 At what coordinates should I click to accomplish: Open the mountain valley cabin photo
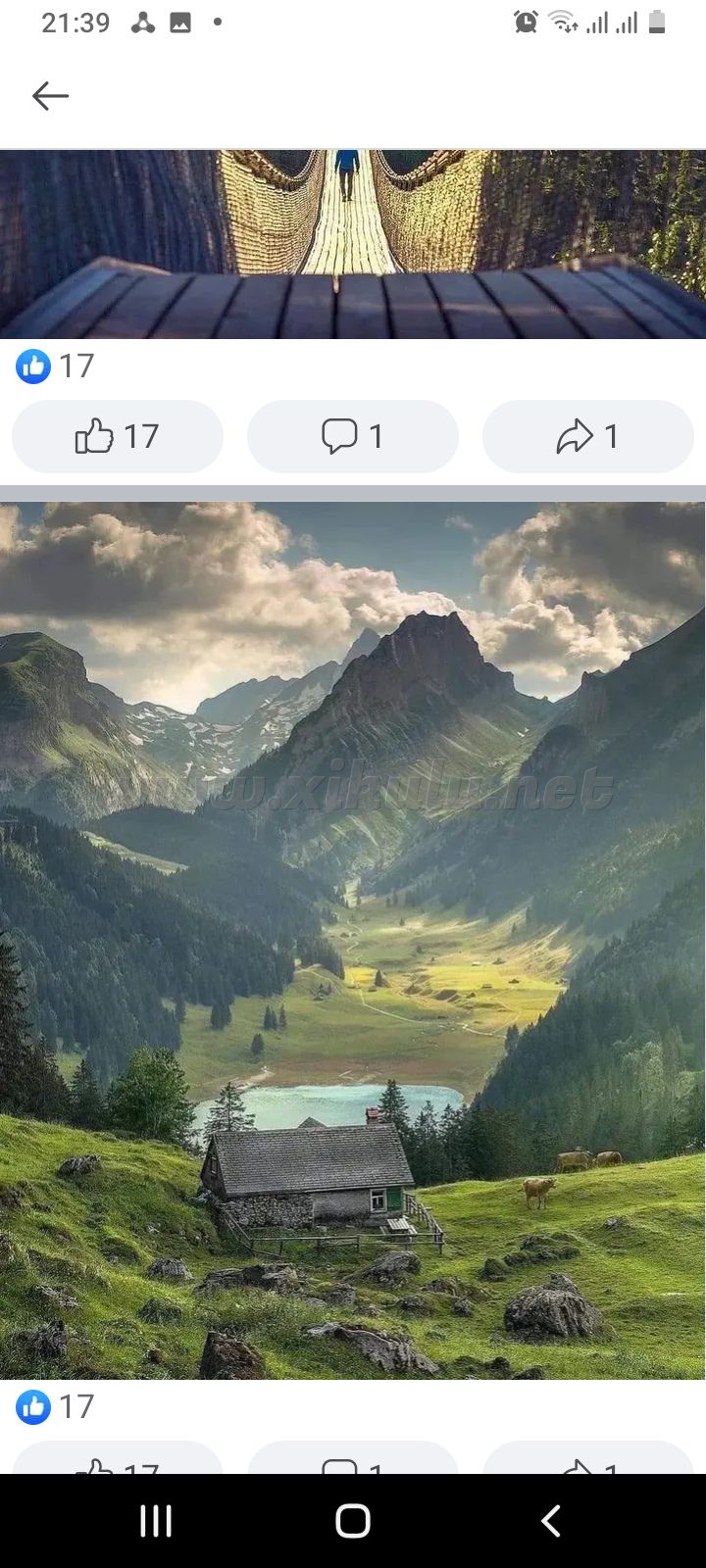(353, 941)
